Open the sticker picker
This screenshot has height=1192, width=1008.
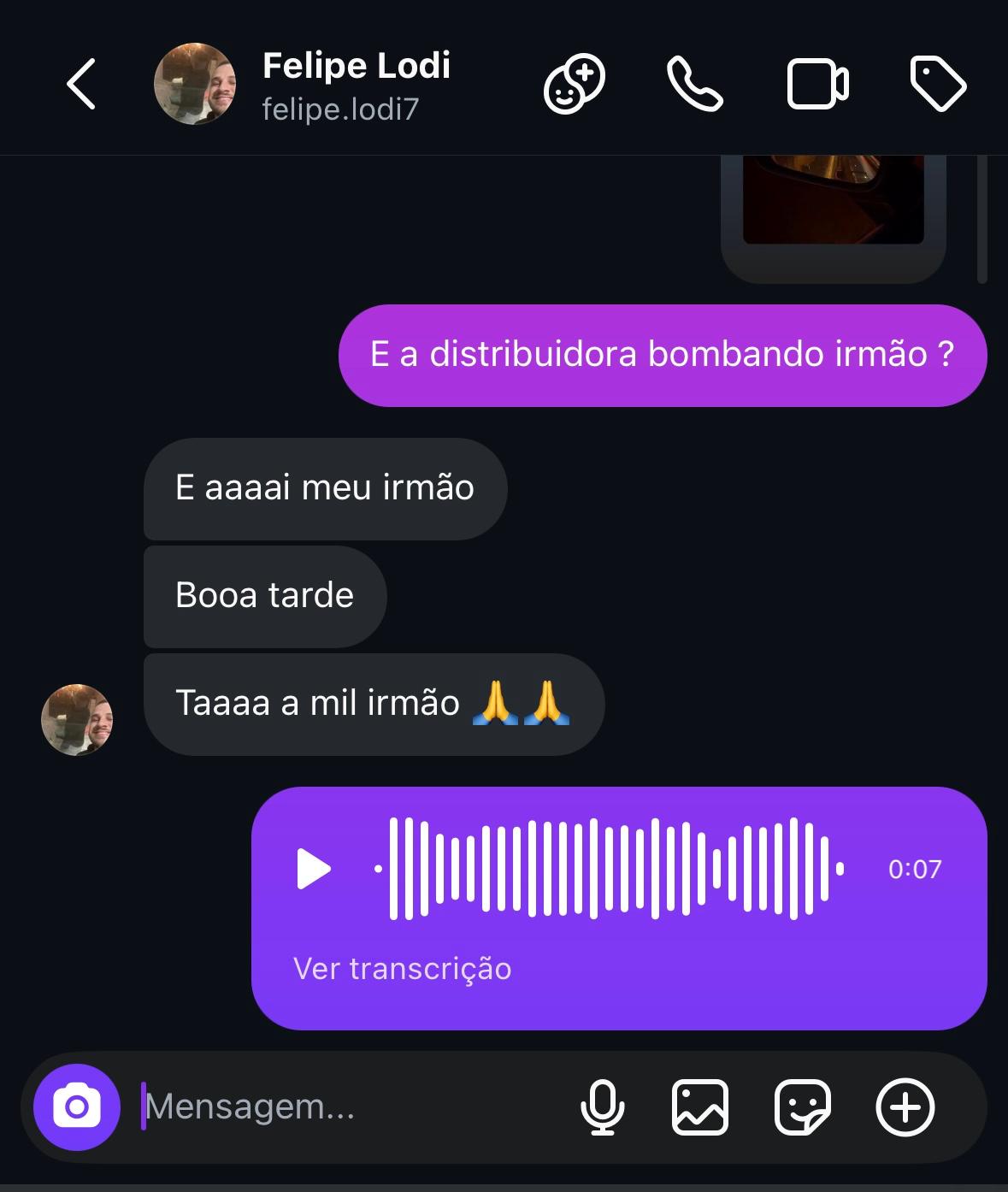802,1107
